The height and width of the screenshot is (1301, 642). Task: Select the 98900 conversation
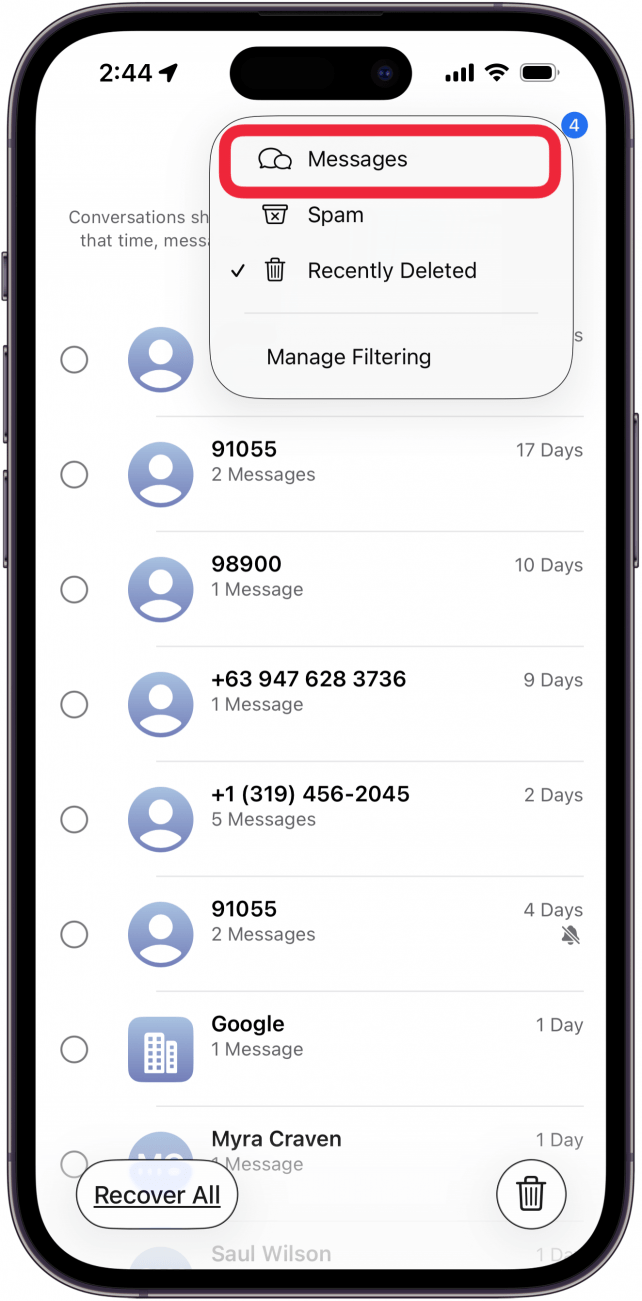click(x=74, y=589)
